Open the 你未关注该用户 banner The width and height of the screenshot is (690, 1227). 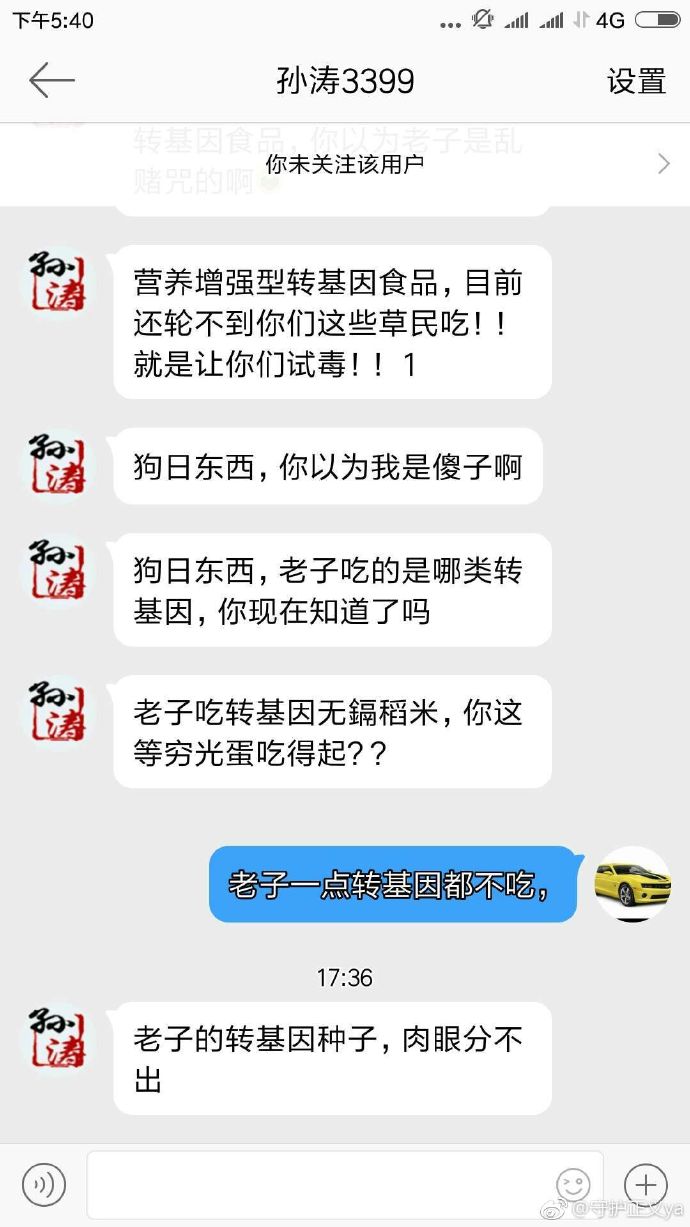point(345,164)
